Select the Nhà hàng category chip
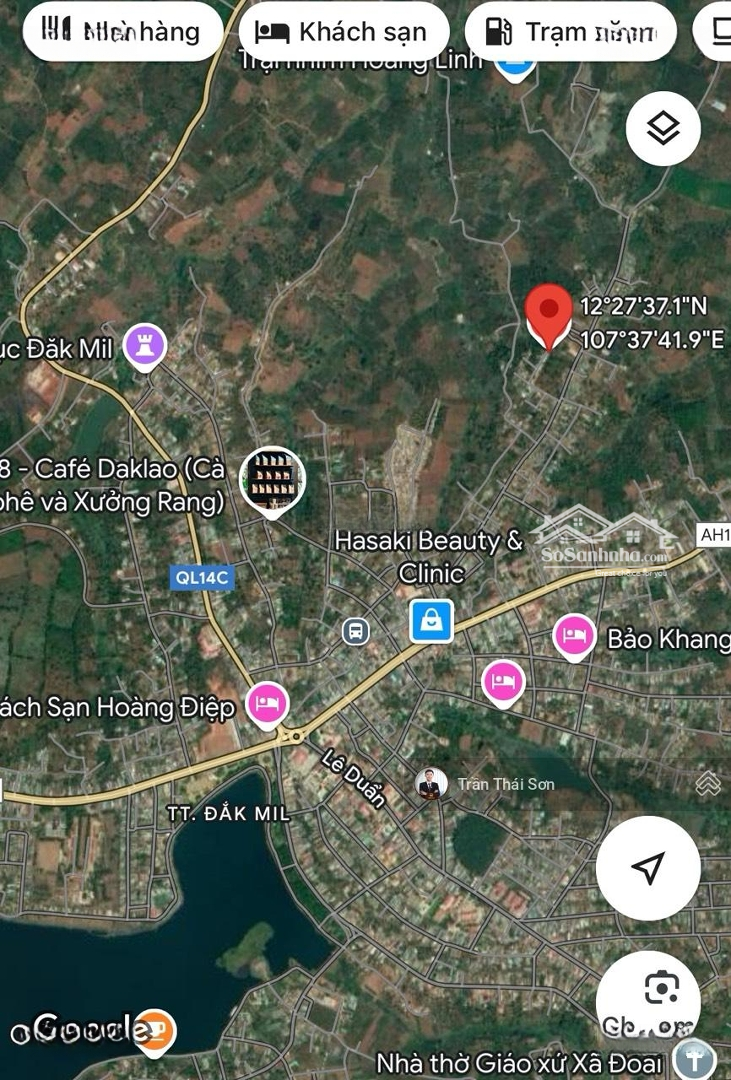The height and width of the screenshot is (1080, 731). tap(120, 31)
